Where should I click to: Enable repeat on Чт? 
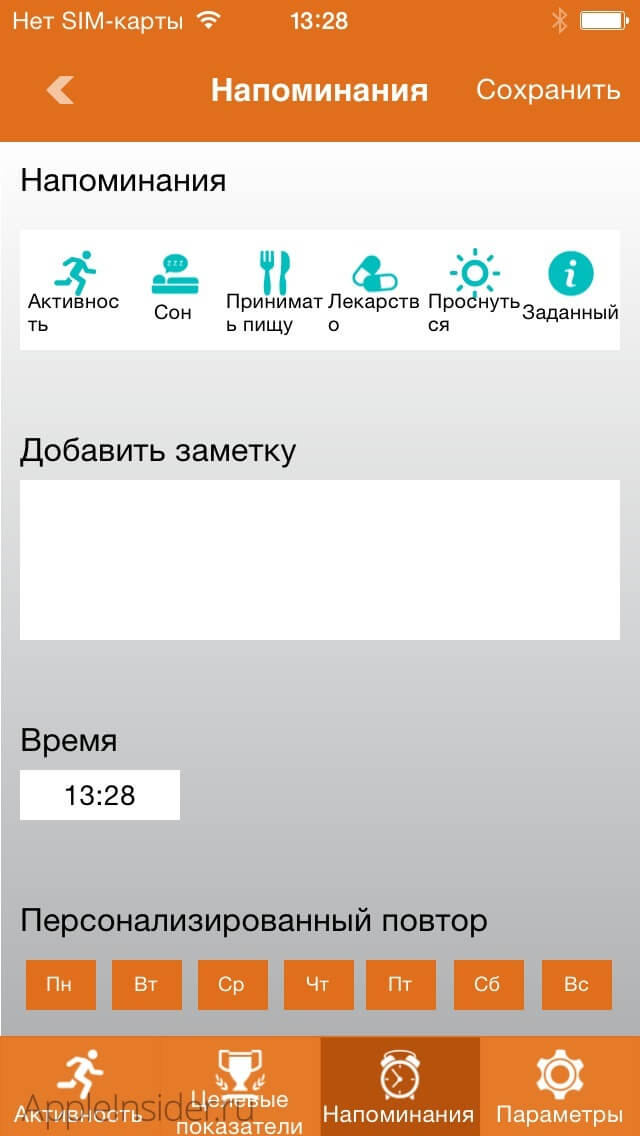click(318, 984)
